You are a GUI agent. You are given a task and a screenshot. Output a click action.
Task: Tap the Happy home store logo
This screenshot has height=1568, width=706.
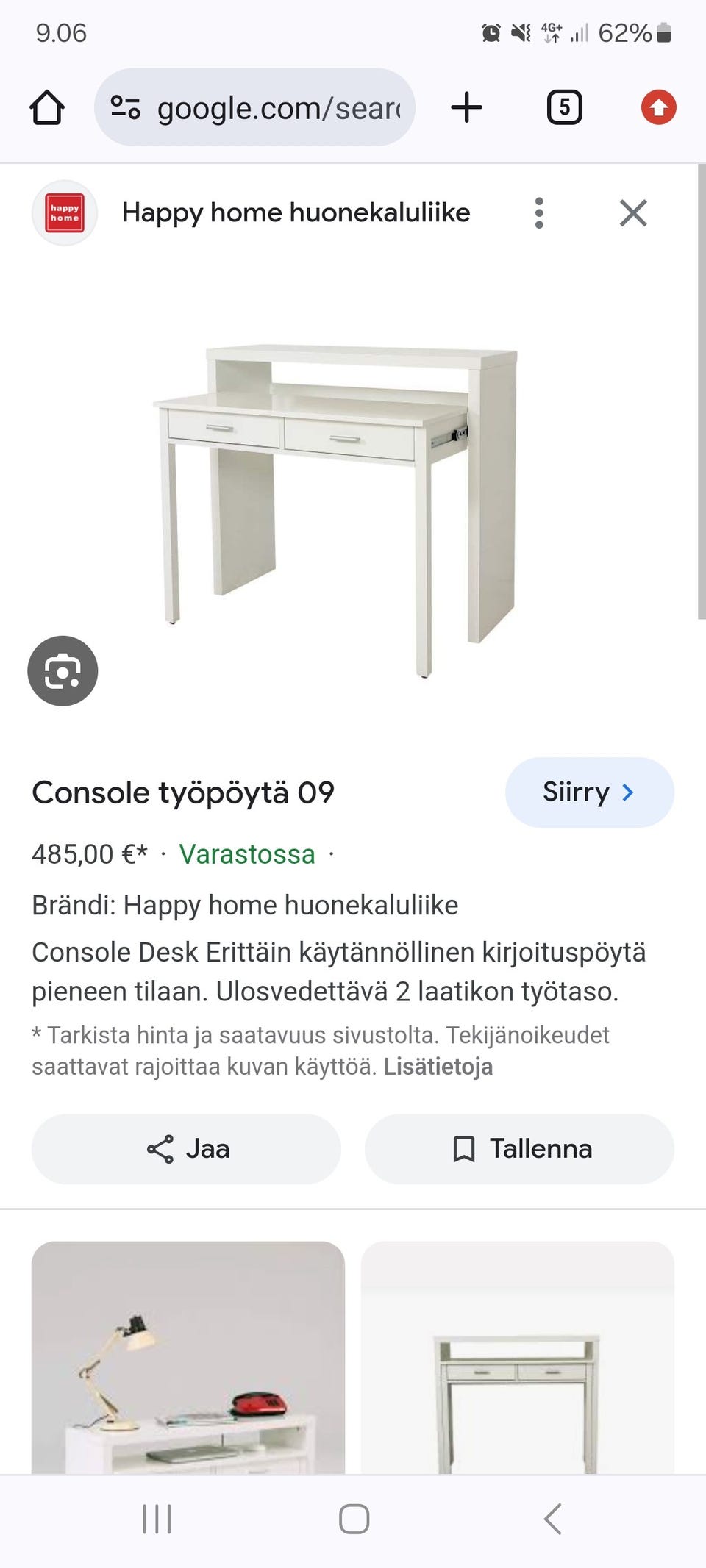point(65,213)
